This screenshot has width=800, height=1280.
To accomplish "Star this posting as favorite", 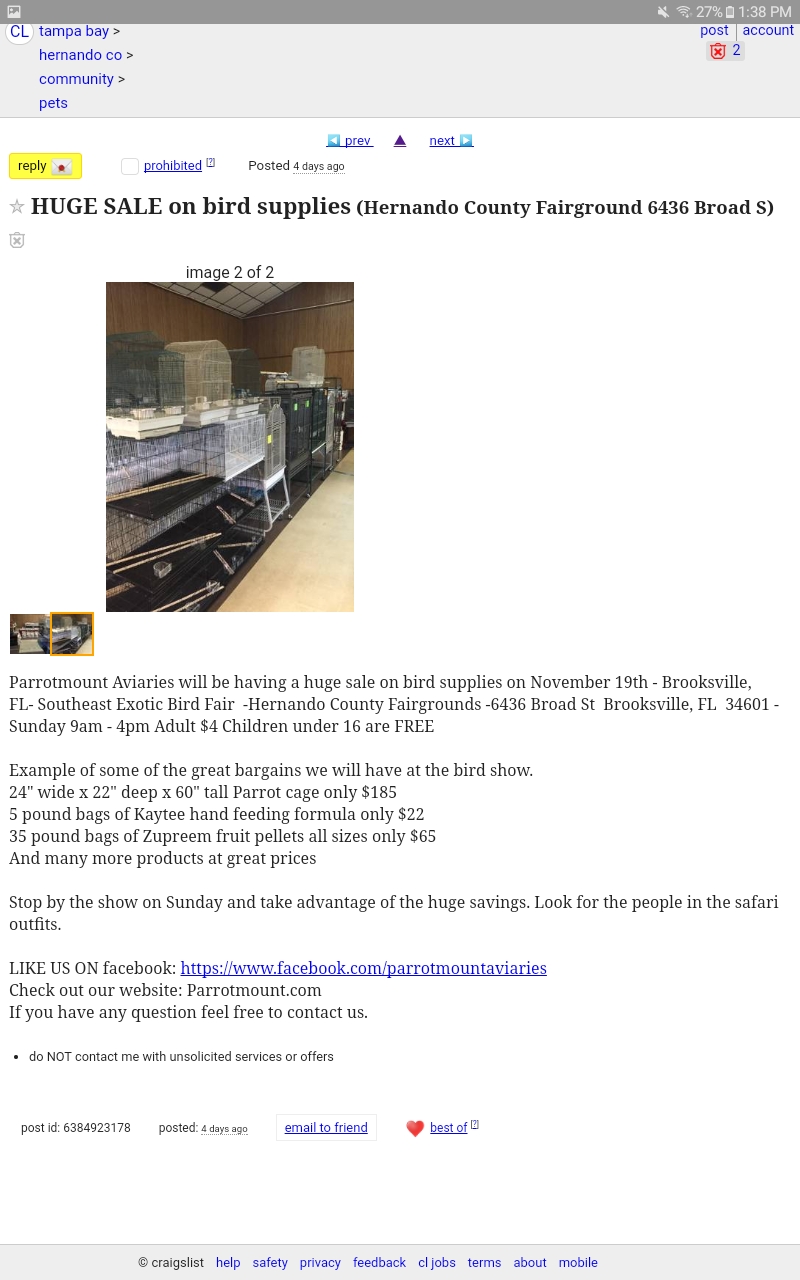I will point(17,207).
